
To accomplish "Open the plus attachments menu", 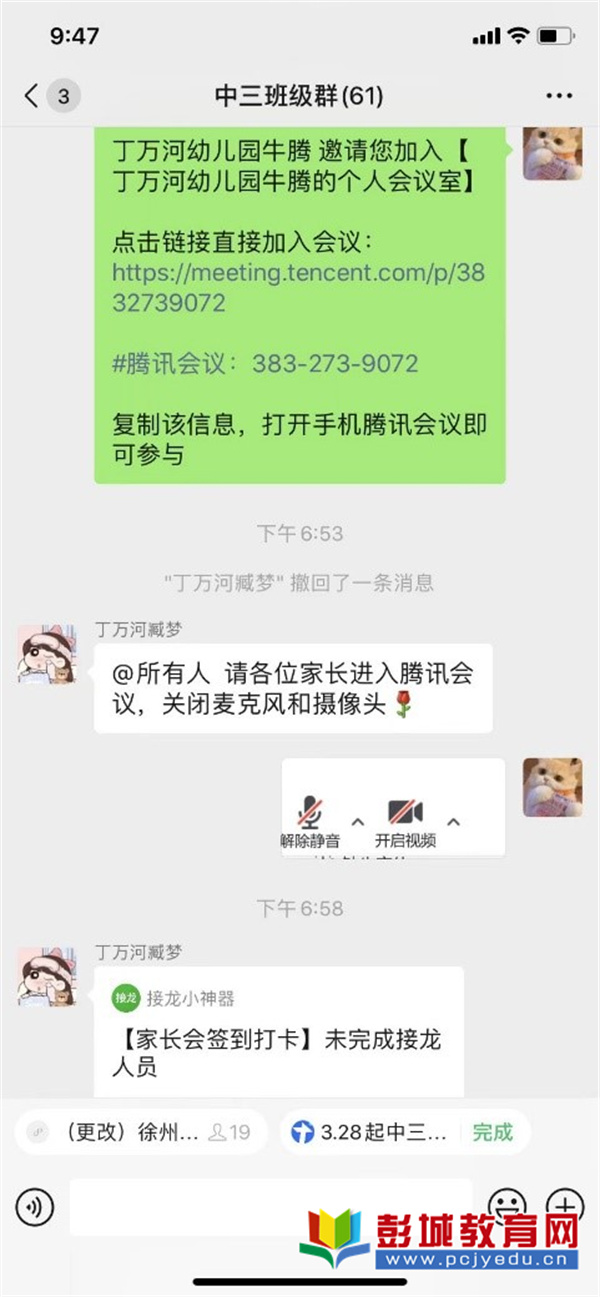I will (x=566, y=1203).
